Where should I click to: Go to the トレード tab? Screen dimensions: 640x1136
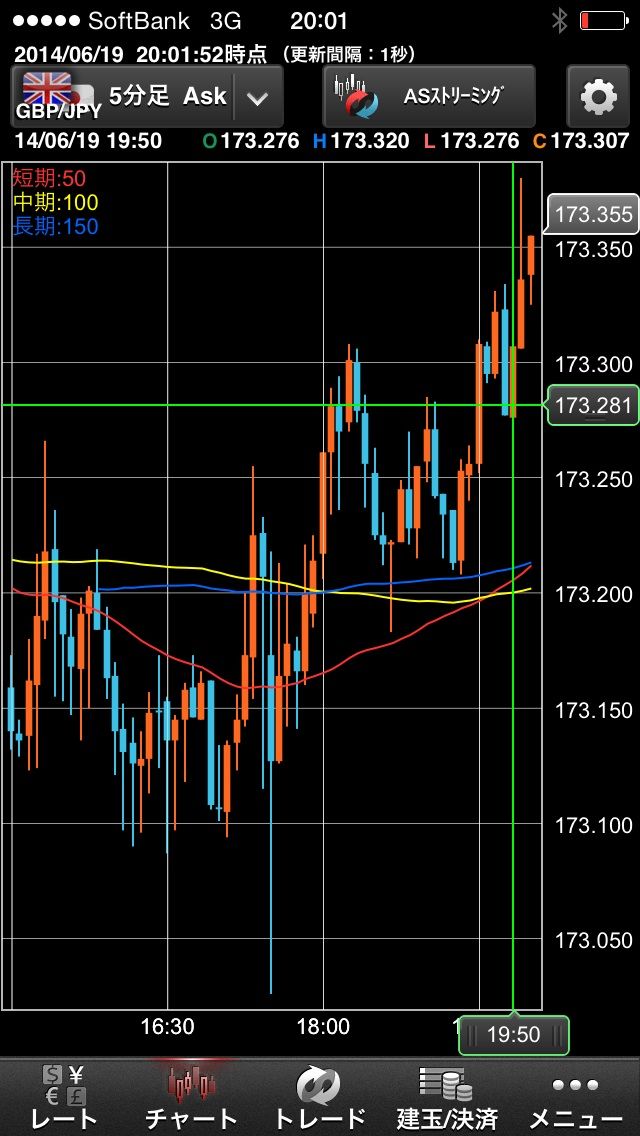(x=319, y=1096)
